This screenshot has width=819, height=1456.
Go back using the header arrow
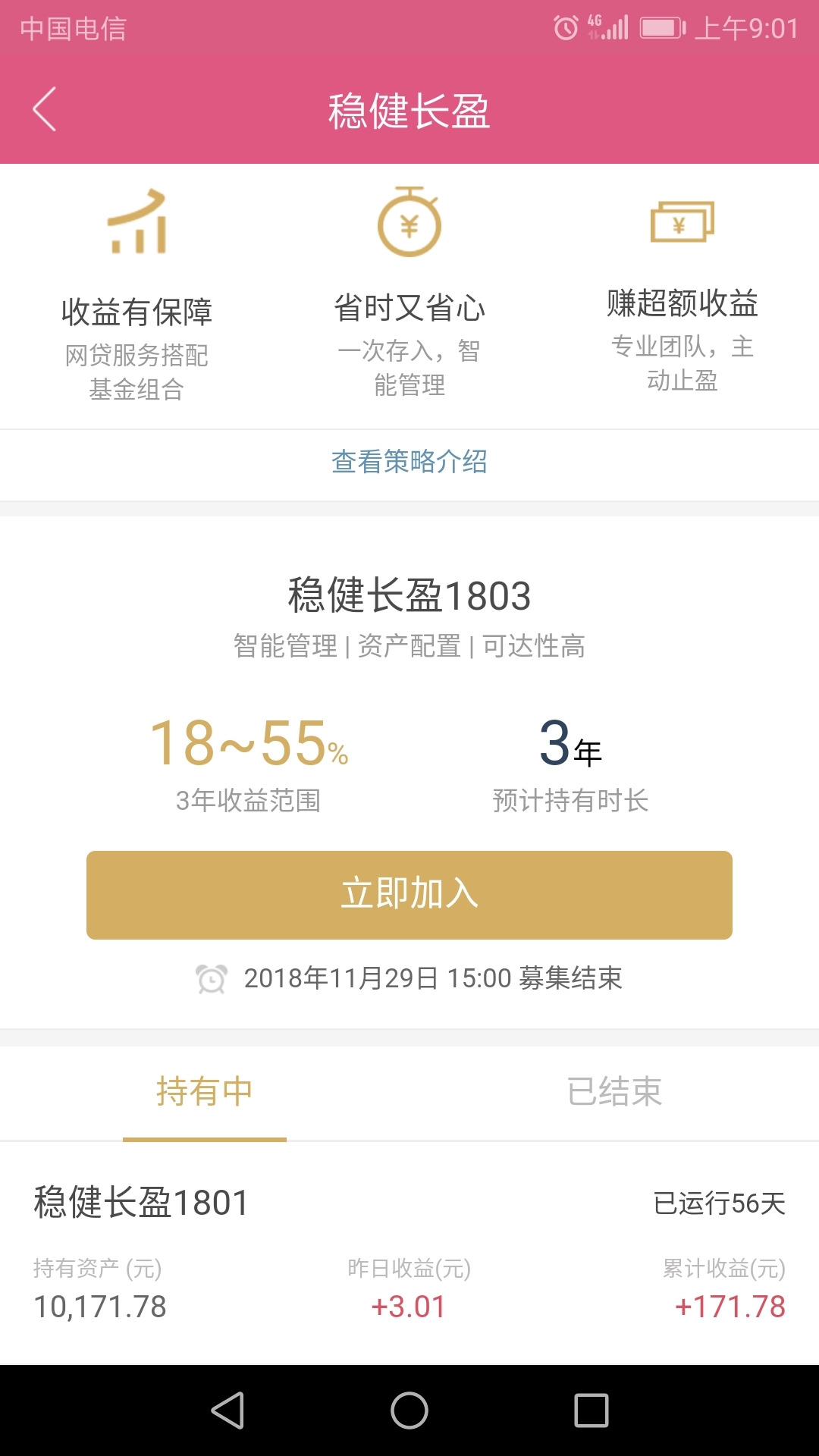[x=45, y=109]
